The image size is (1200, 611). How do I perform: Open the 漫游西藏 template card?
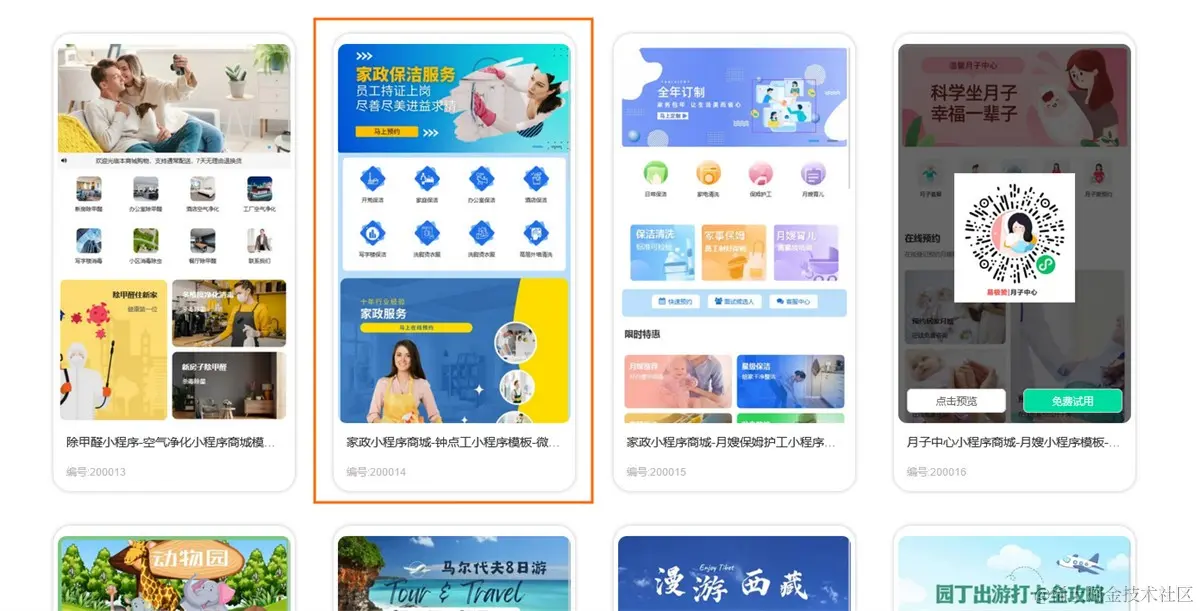(734, 572)
